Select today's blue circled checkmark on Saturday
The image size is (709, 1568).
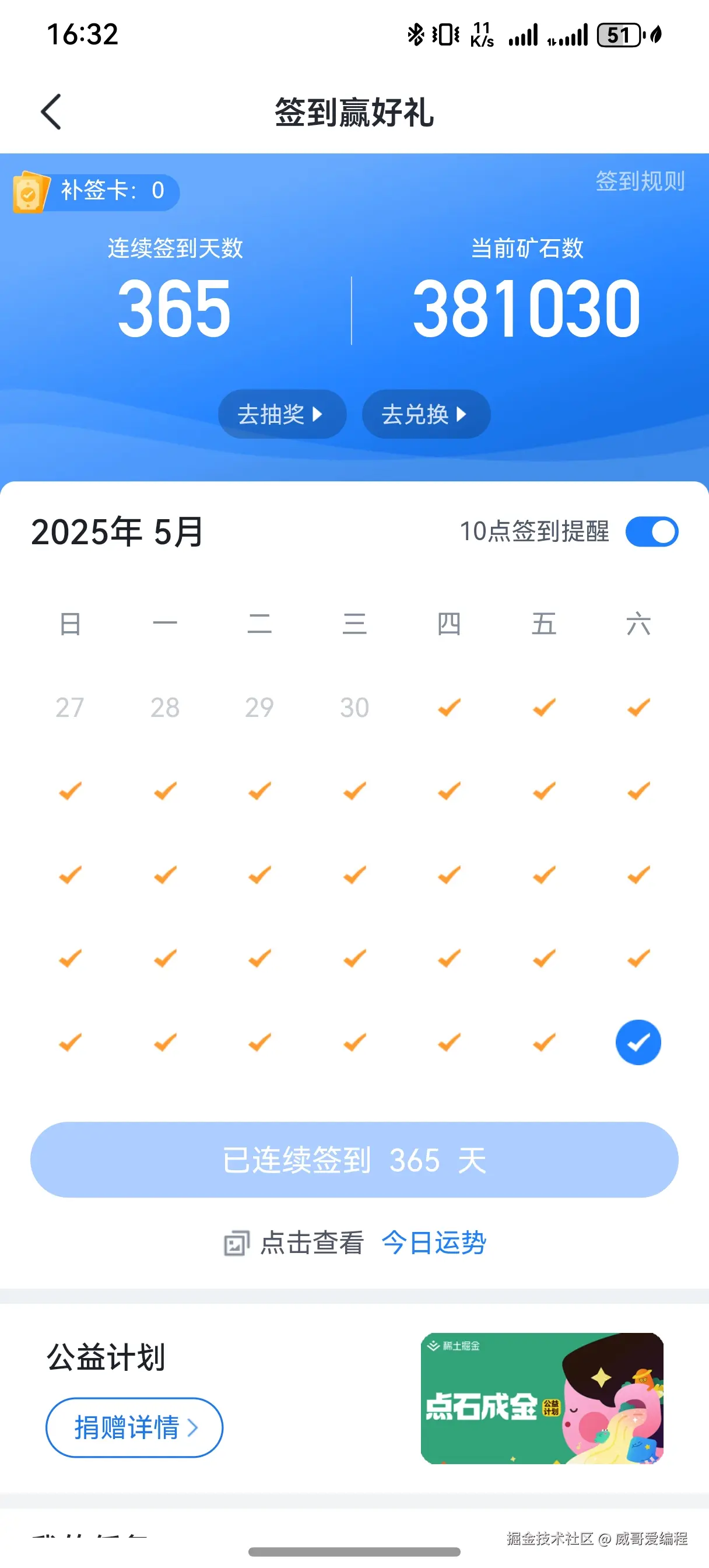(638, 1042)
